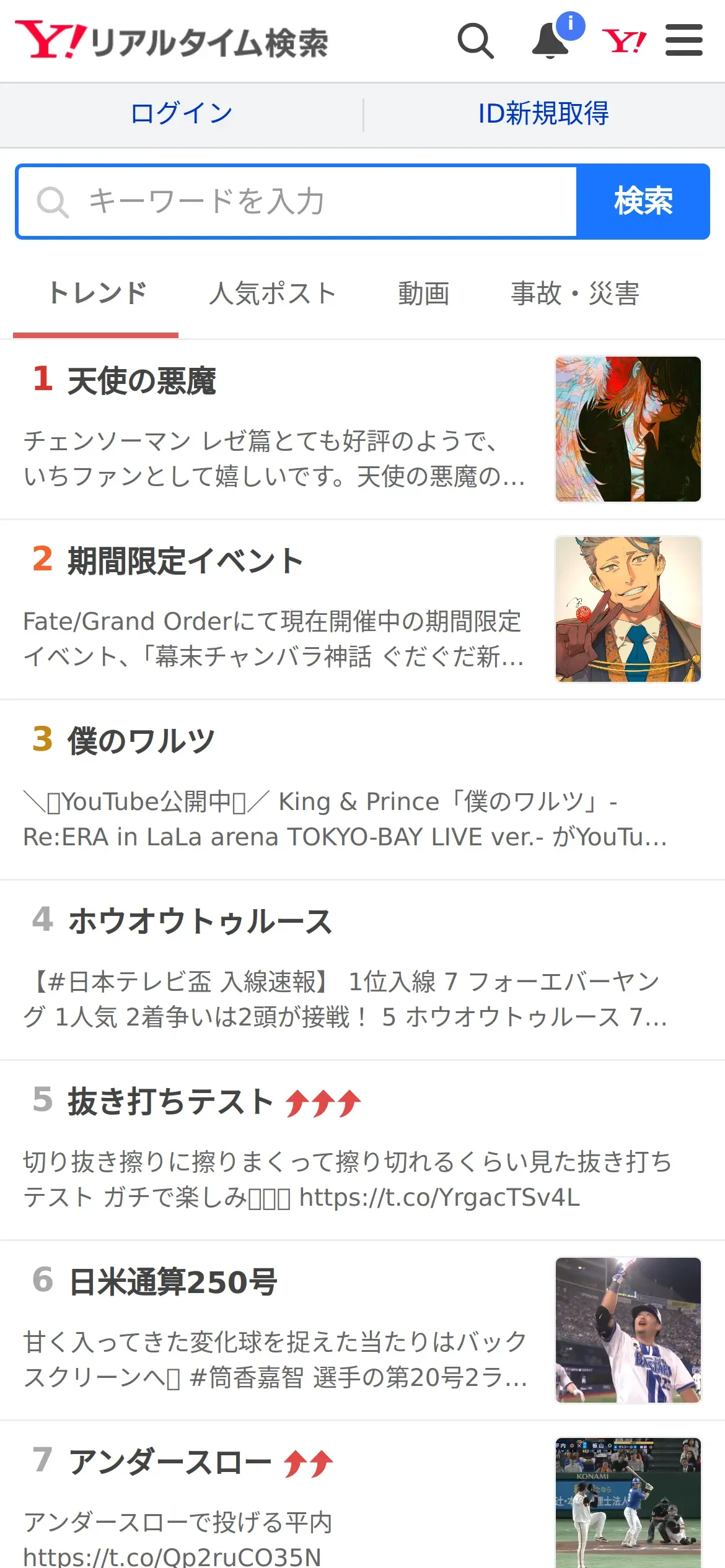Open the notifications bell
725x1568 pixels.
(x=551, y=41)
